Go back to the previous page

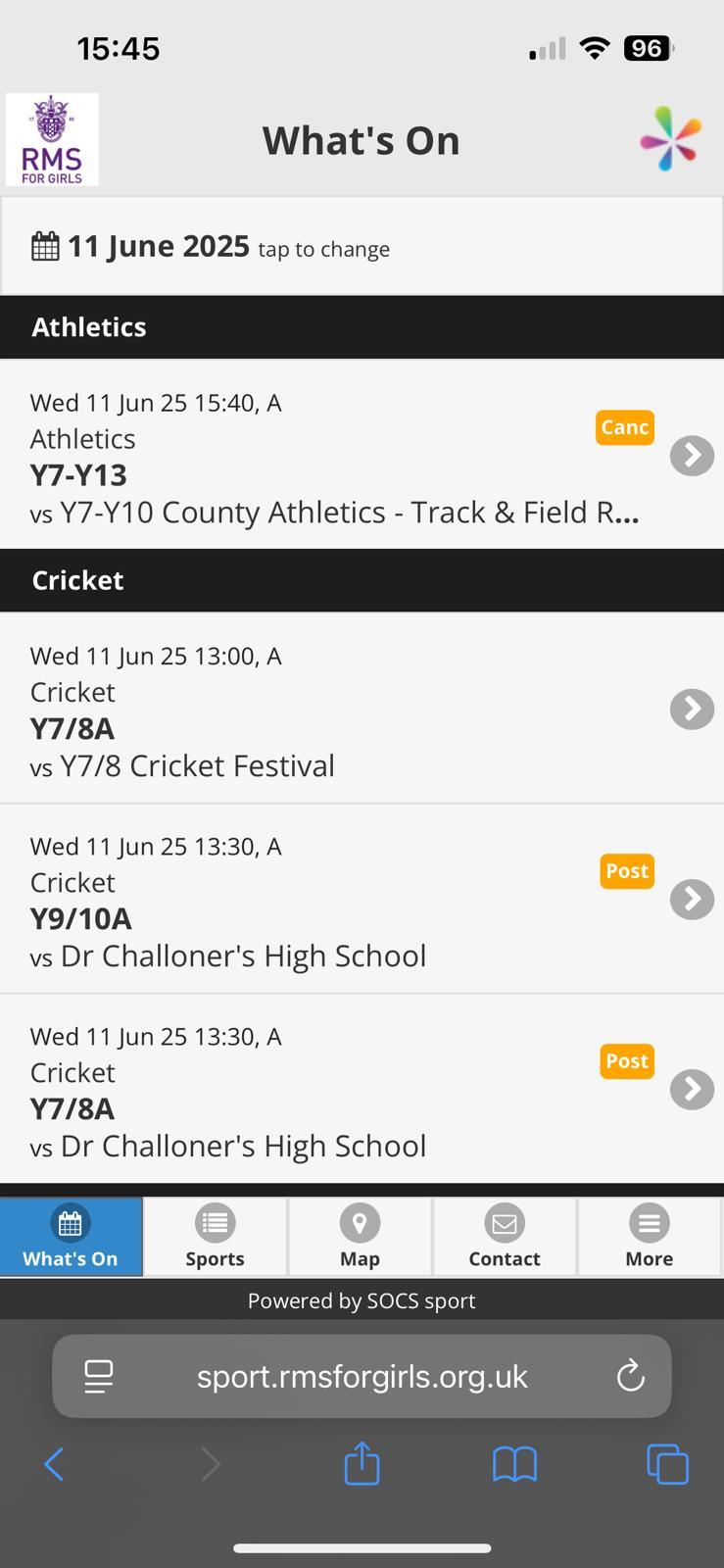pyautogui.click(x=55, y=1464)
